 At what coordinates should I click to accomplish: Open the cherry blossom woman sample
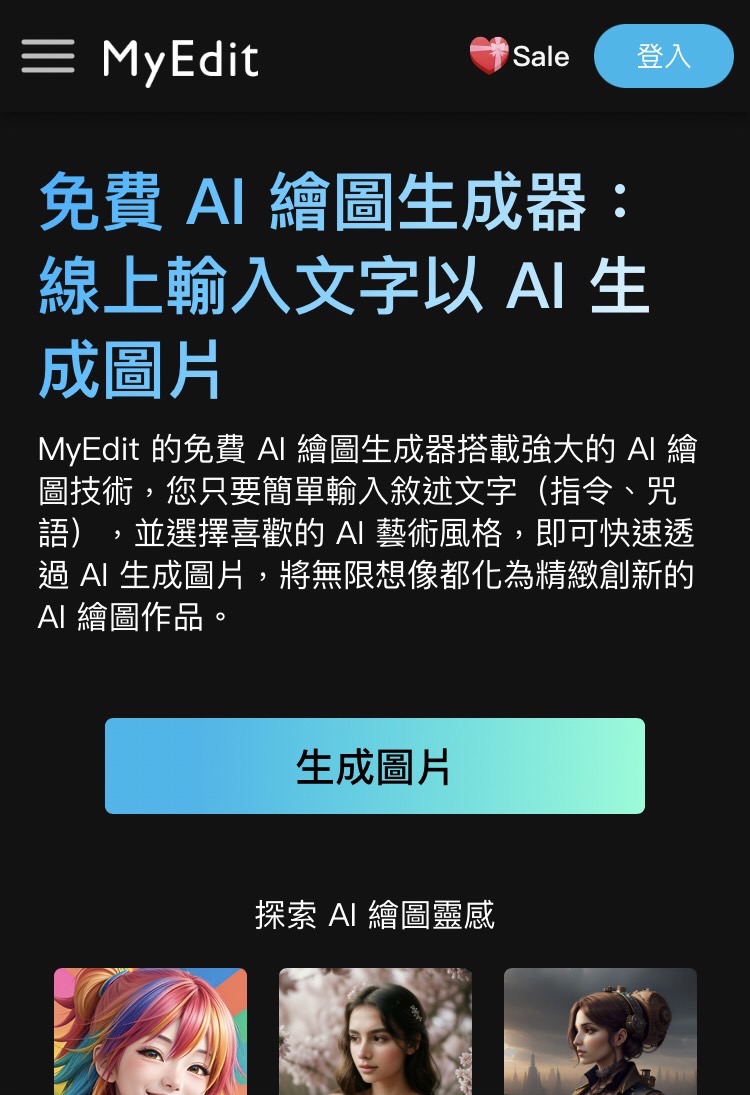[x=375, y=1030]
